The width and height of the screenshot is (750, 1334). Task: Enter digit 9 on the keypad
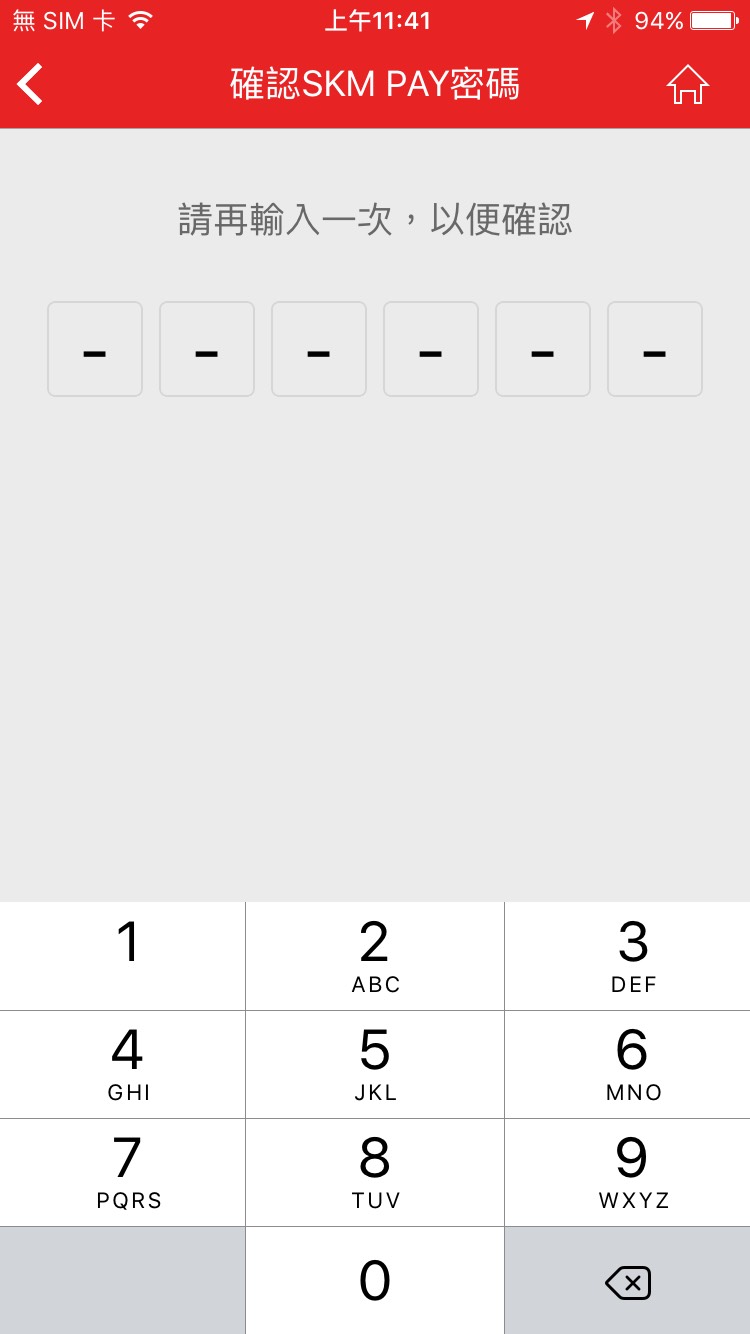[628, 1172]
